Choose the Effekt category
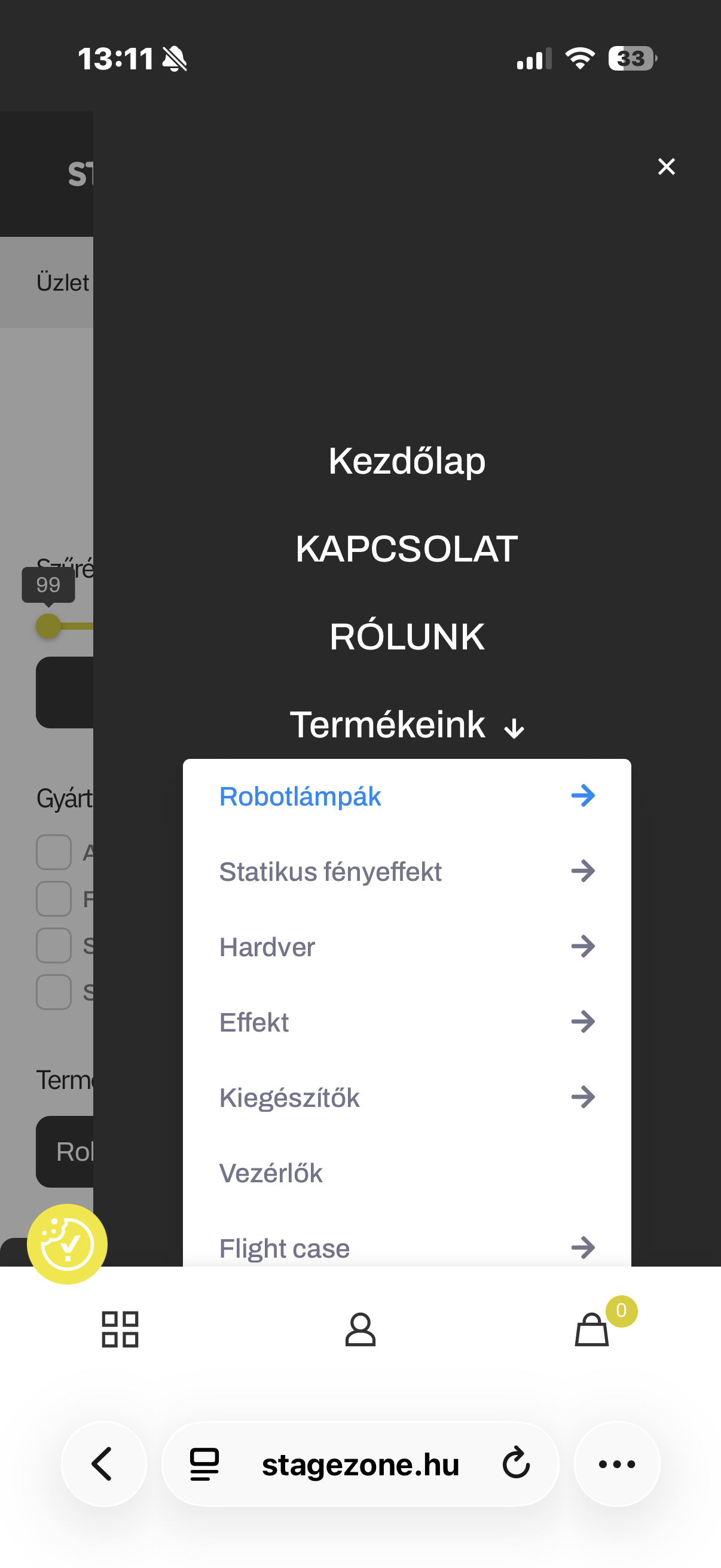This screenshot has height=1568, width=721. tap(253, 1023)
